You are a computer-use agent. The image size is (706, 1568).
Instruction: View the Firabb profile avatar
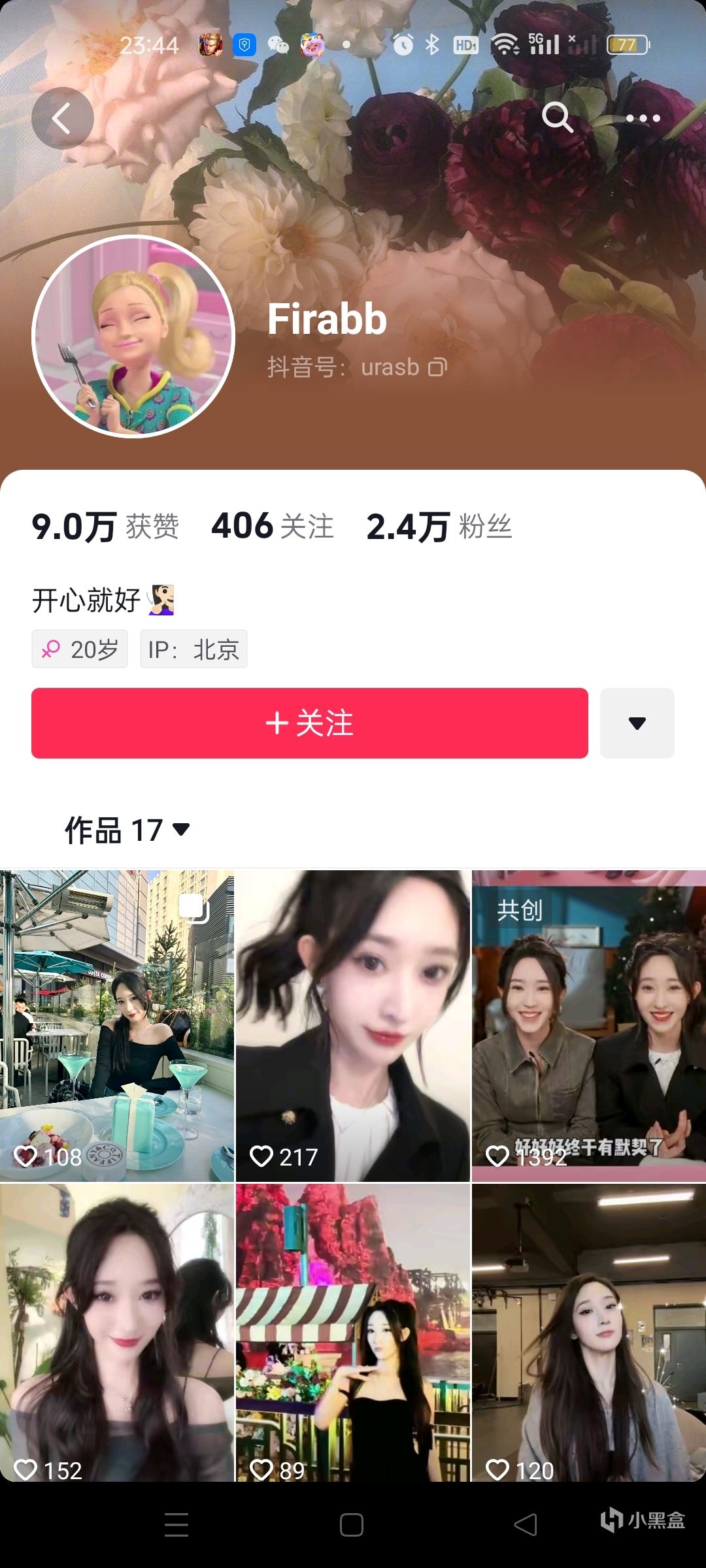click(x=133, y=336)
